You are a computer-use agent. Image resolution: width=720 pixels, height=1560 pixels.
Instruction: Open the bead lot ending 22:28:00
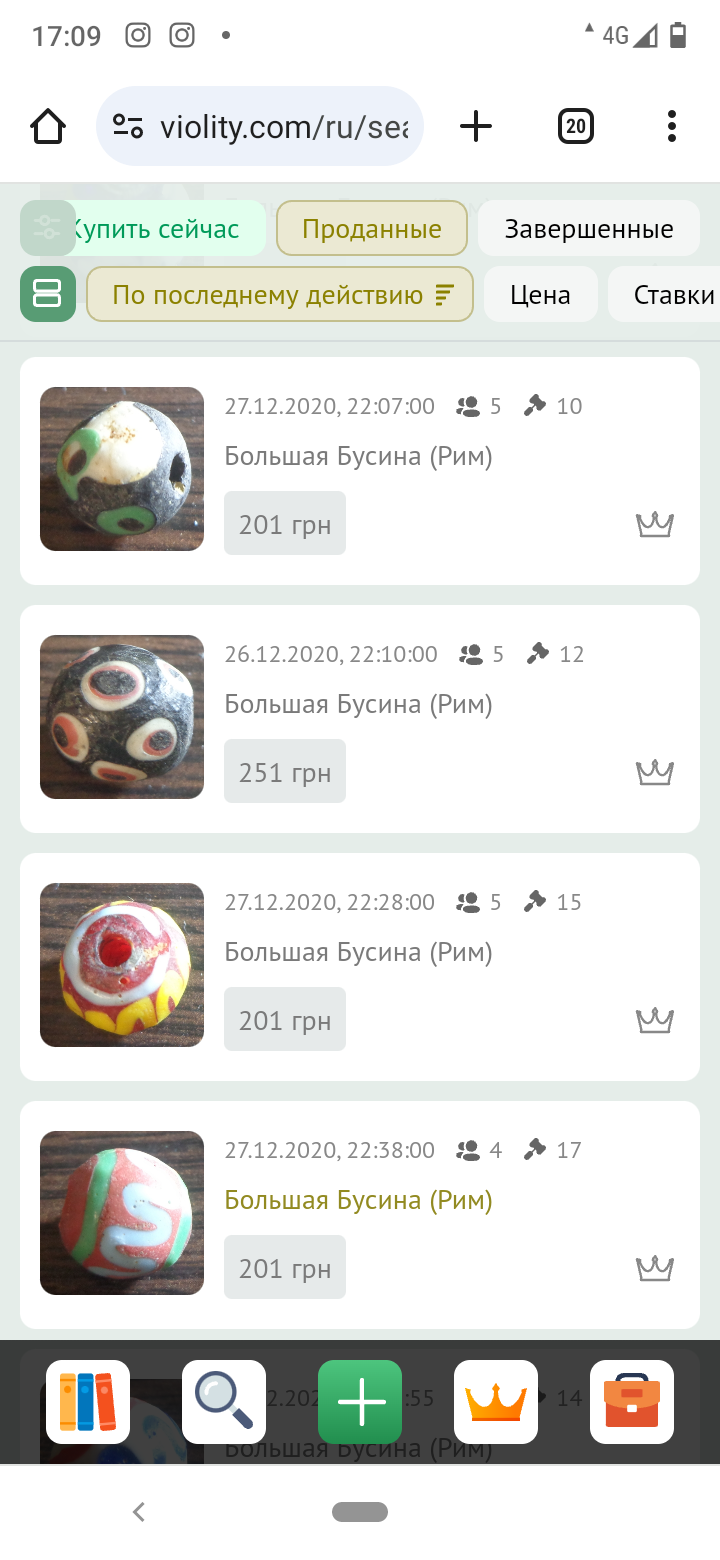[360, 967]
